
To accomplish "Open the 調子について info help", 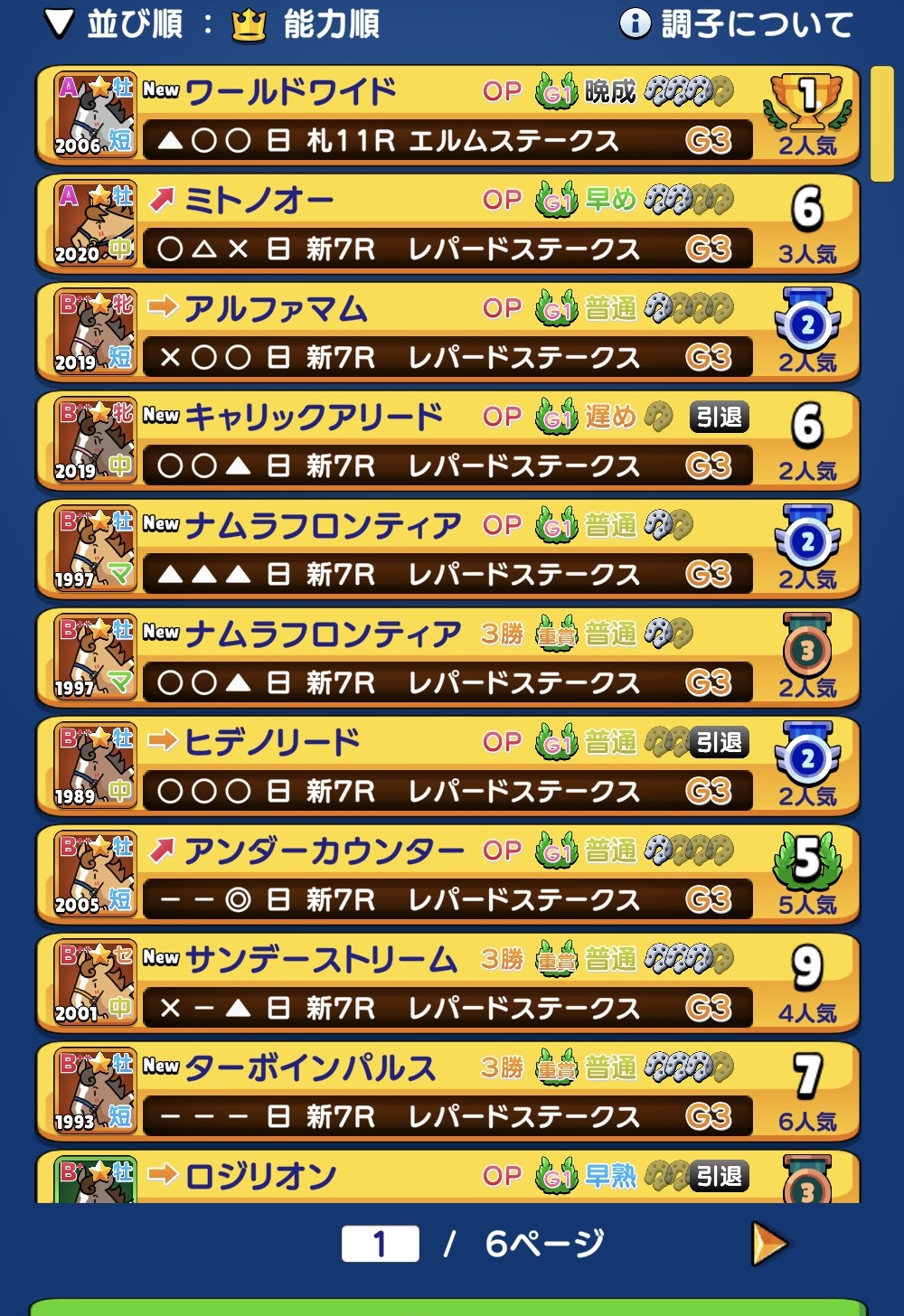I will [736, 24].
